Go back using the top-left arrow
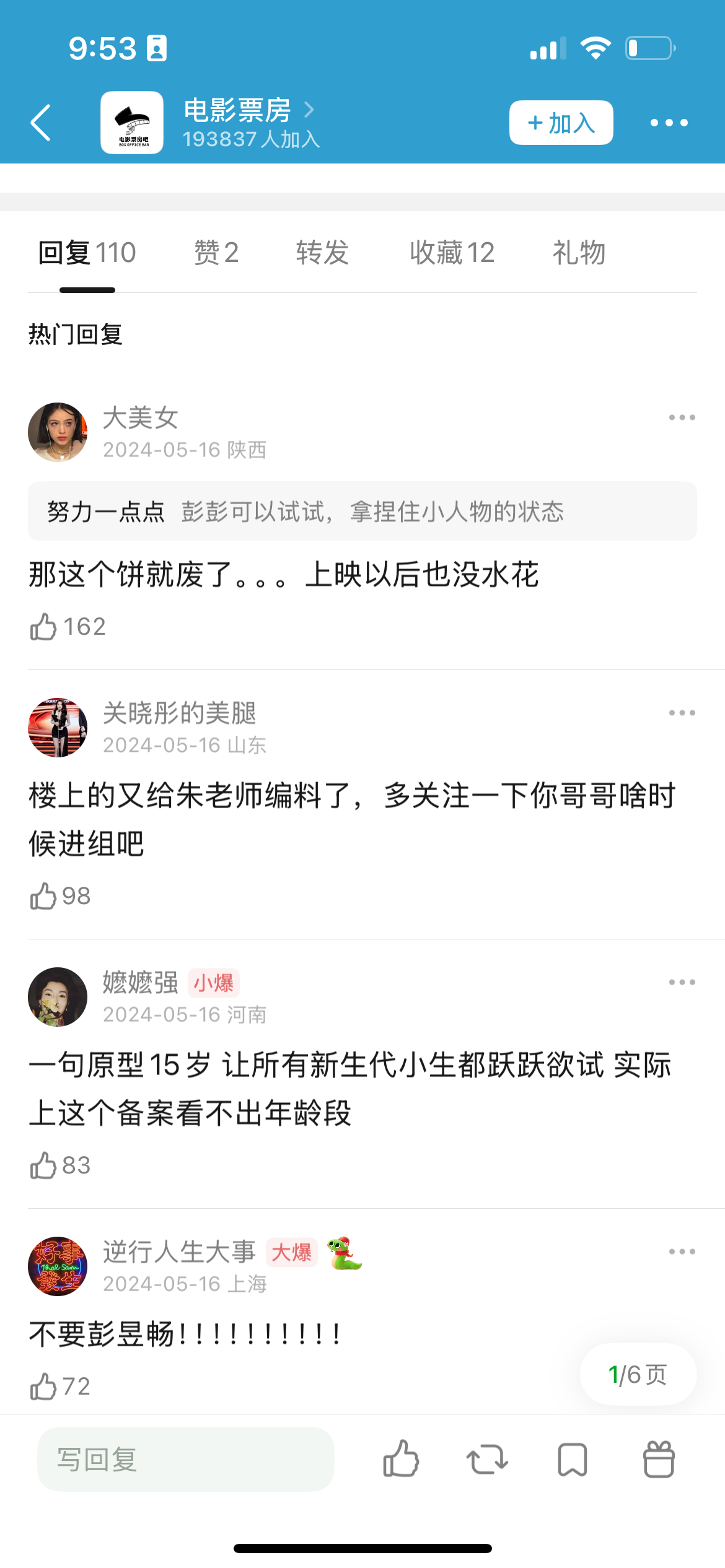 41,123
